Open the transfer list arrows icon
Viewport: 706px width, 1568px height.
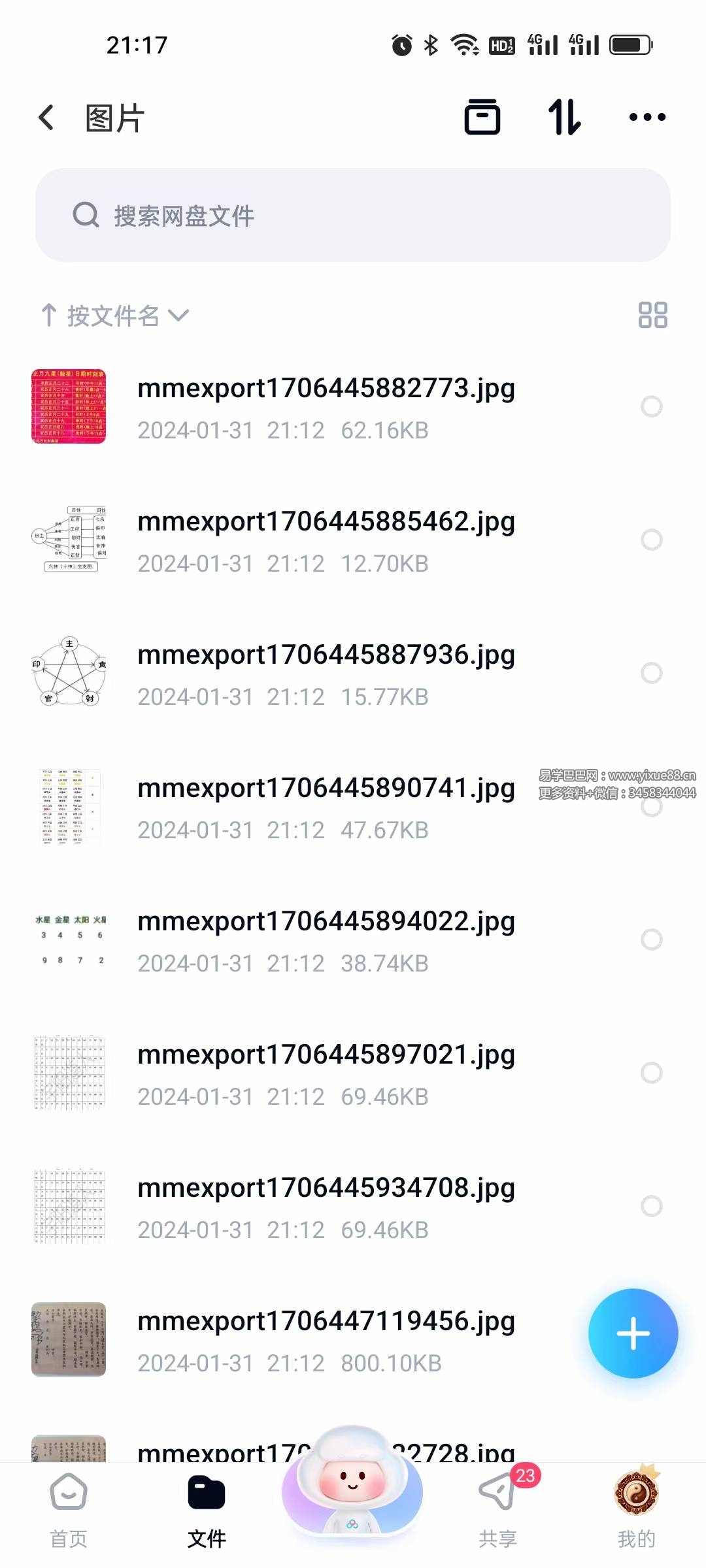pos(565,118)
